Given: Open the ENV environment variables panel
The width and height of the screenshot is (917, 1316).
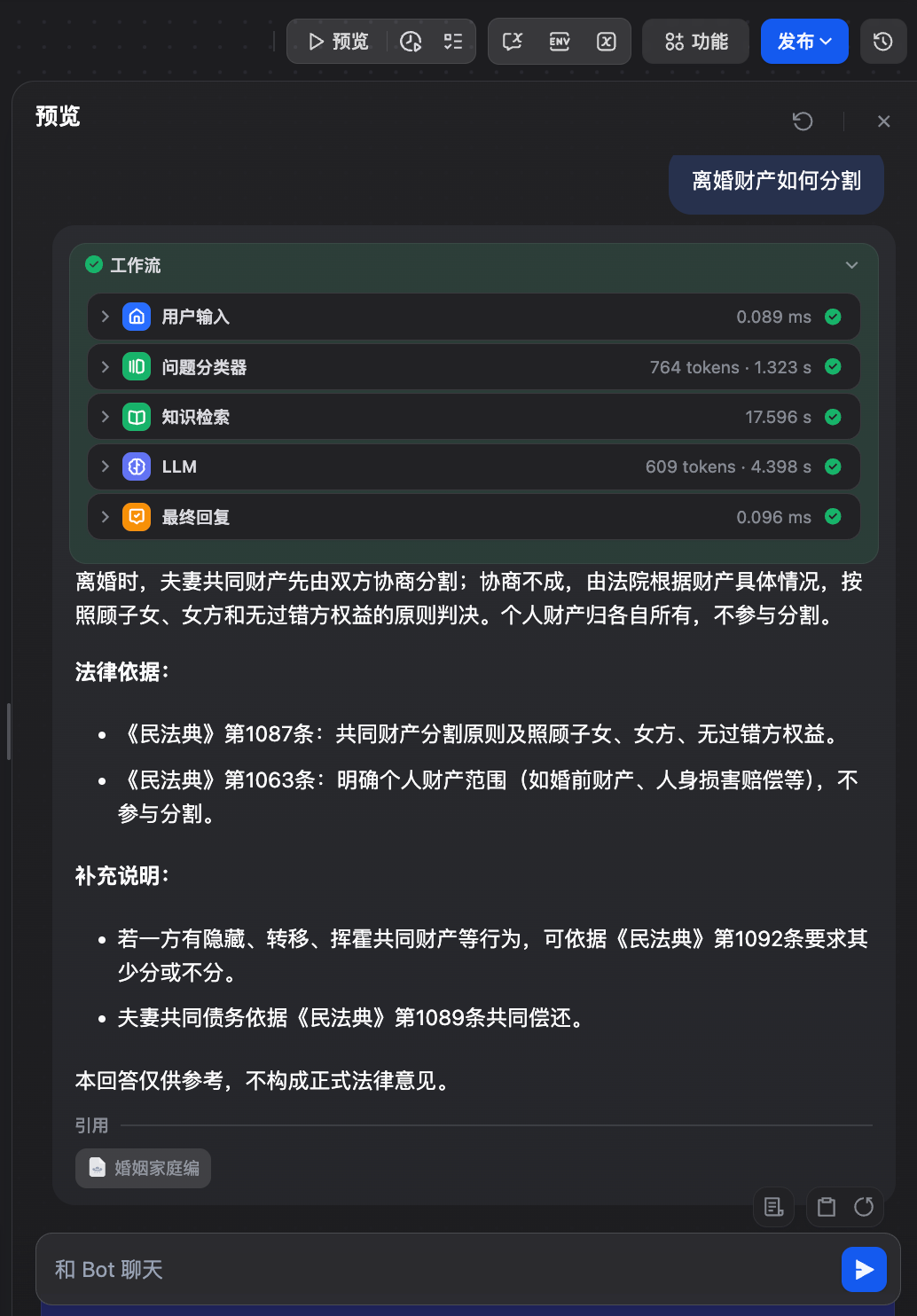Looking at the screenshot, I should 560,42.
